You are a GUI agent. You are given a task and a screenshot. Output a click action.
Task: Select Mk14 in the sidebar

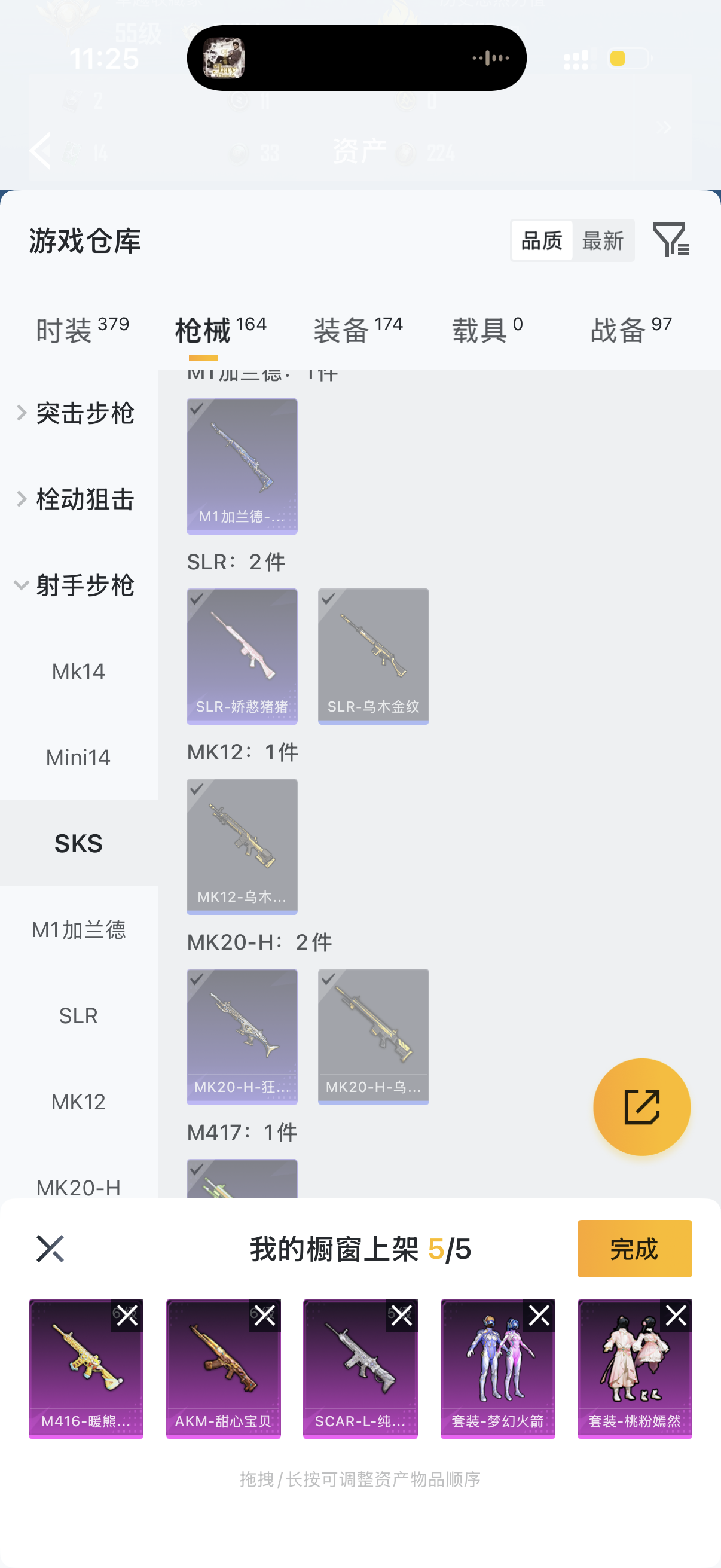(78, 671)
